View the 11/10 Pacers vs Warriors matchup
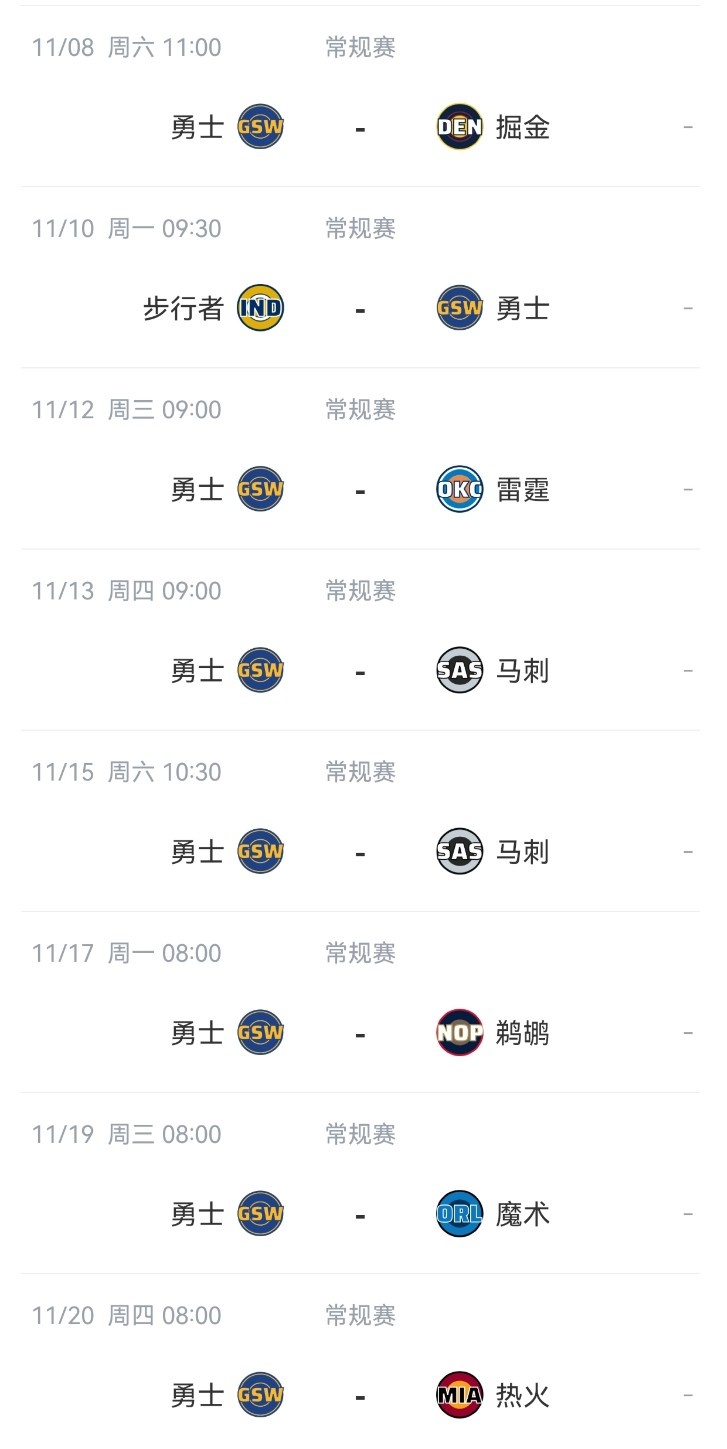This screenshot has height=1449, width=727. 360,309
